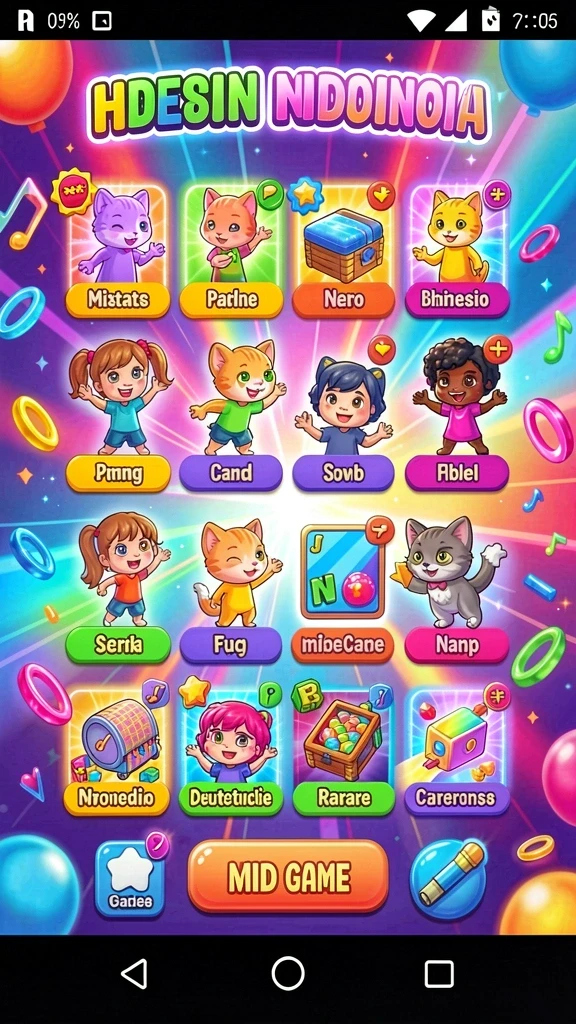Open the Nero treasure chest card

(x=344, y=251)
